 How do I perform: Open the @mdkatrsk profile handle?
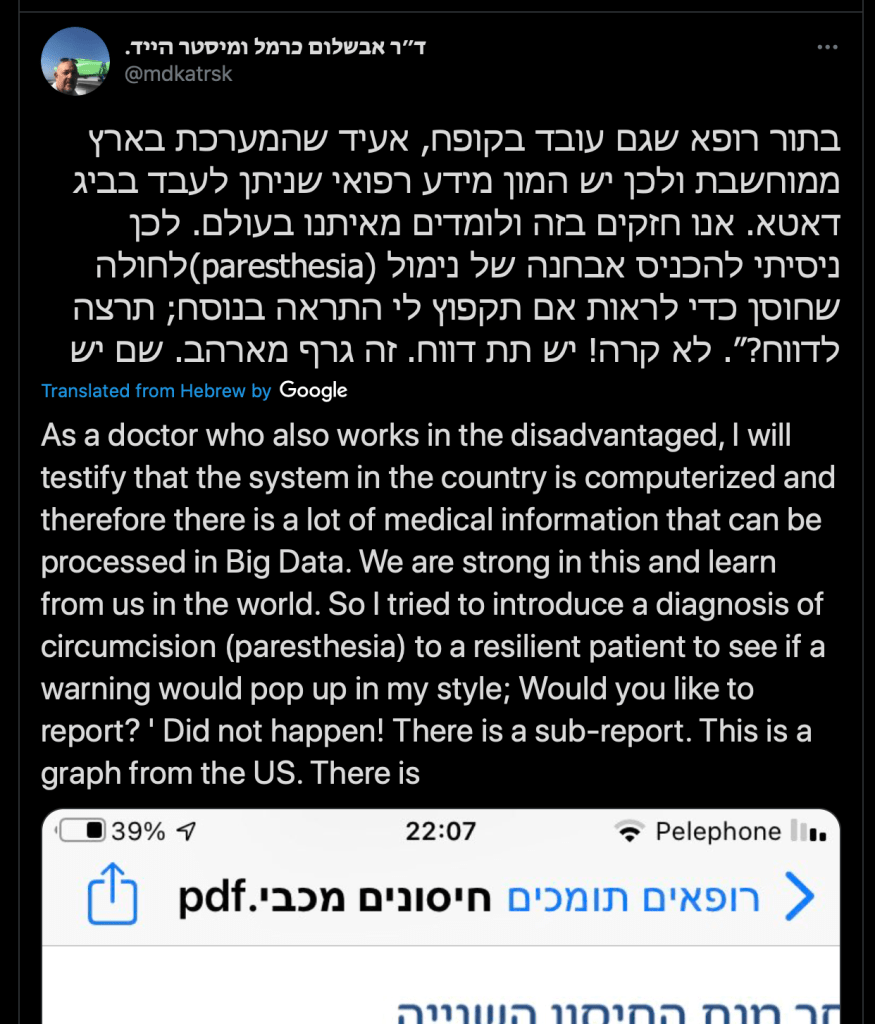click(x=179, y=74)
